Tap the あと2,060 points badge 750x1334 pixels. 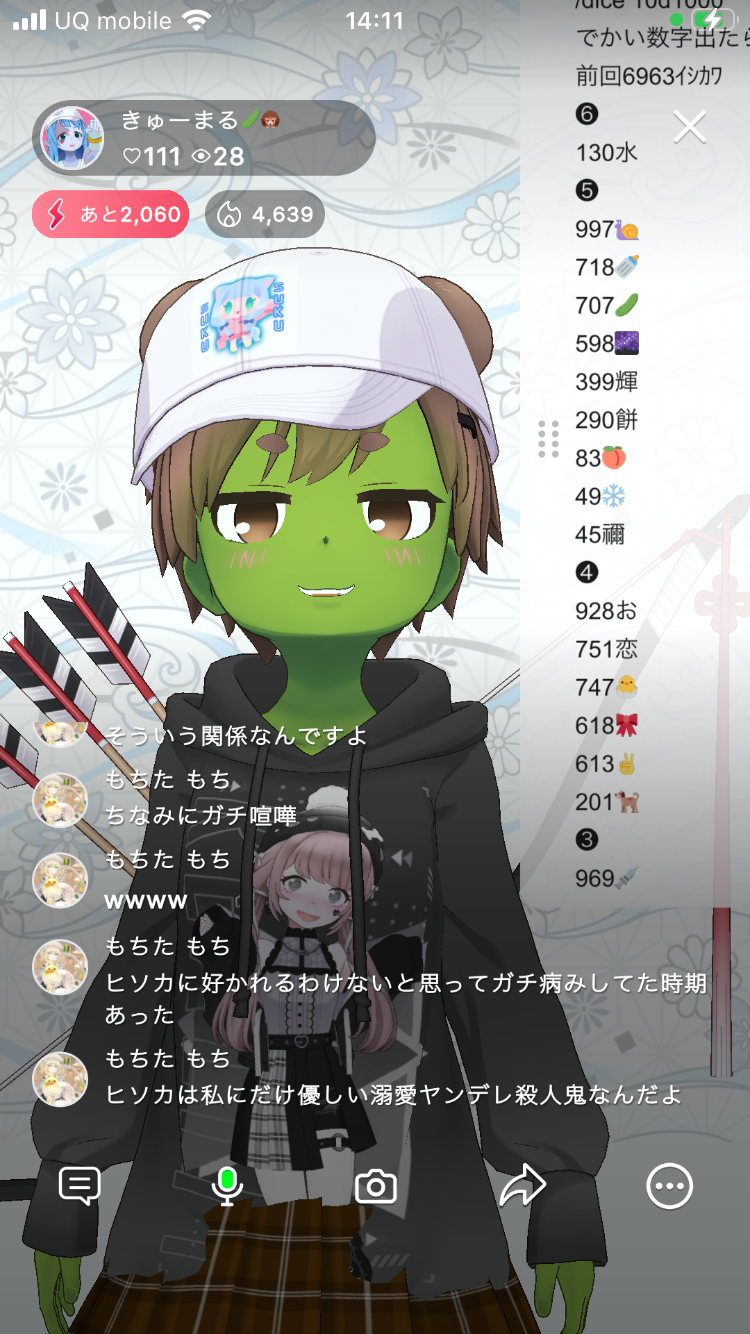[x=111, y=214]
